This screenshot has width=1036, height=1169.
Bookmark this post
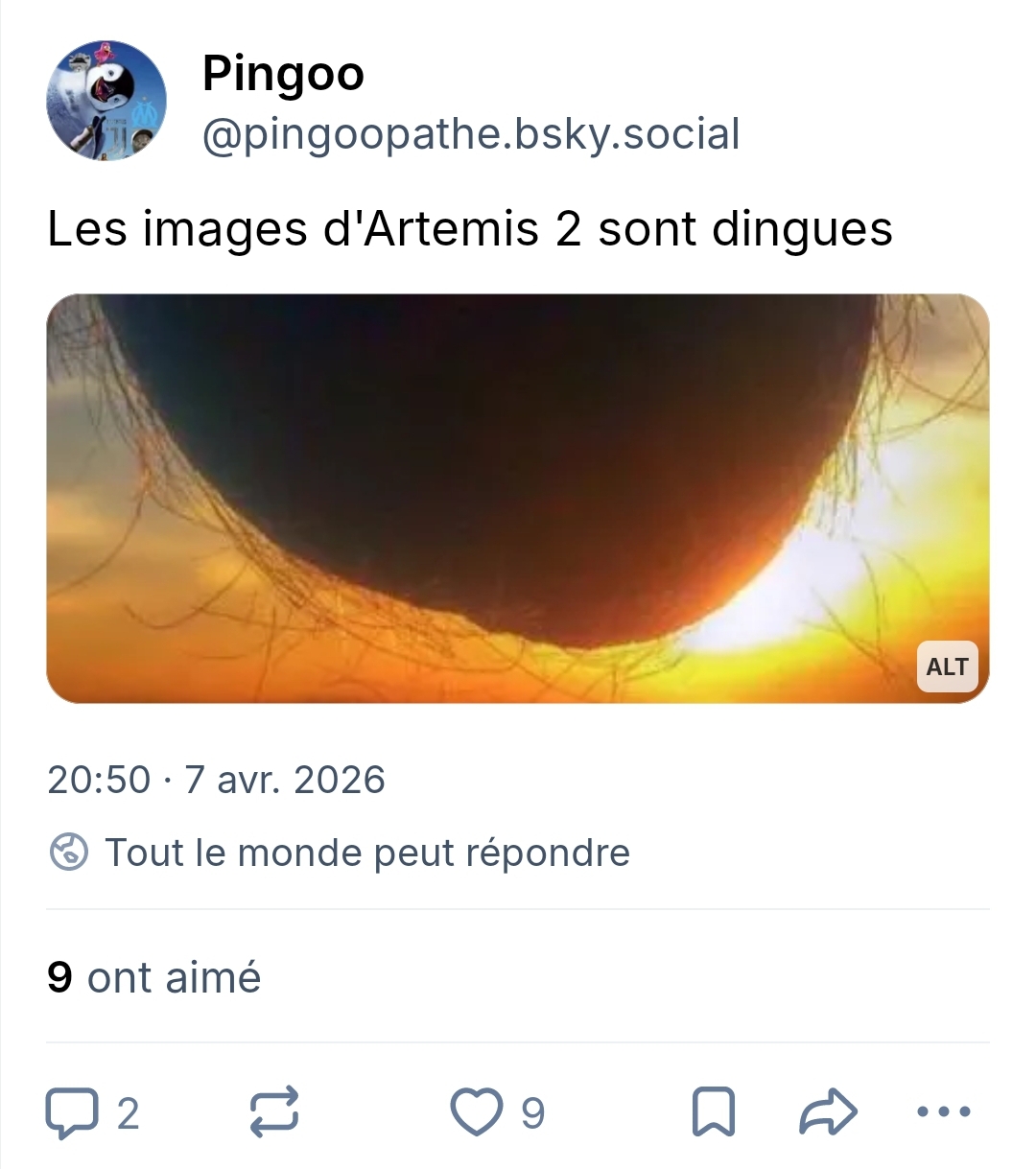[x=713, y=1112]
